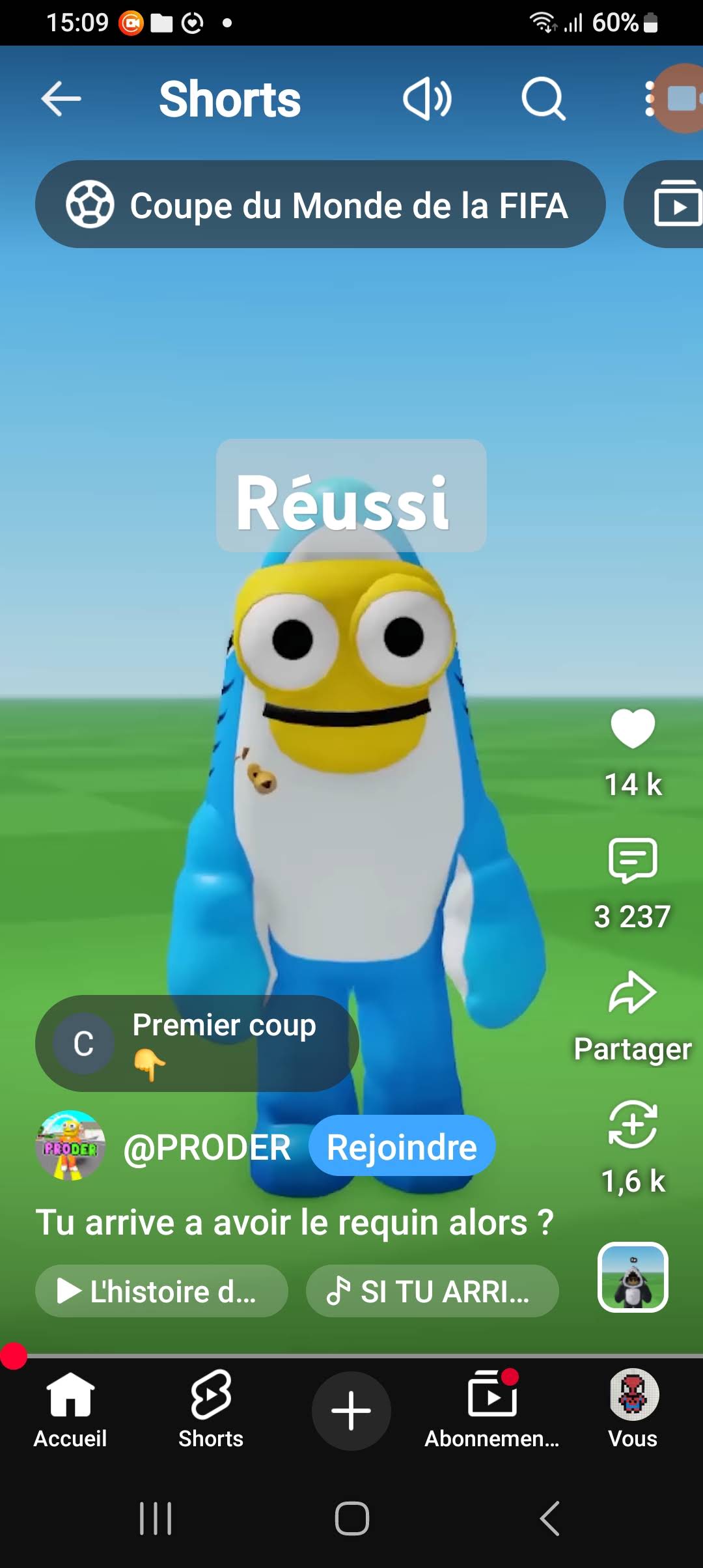Open the search icon
The width and height of the screenshot is (703, 1568).
click(544, 99)
